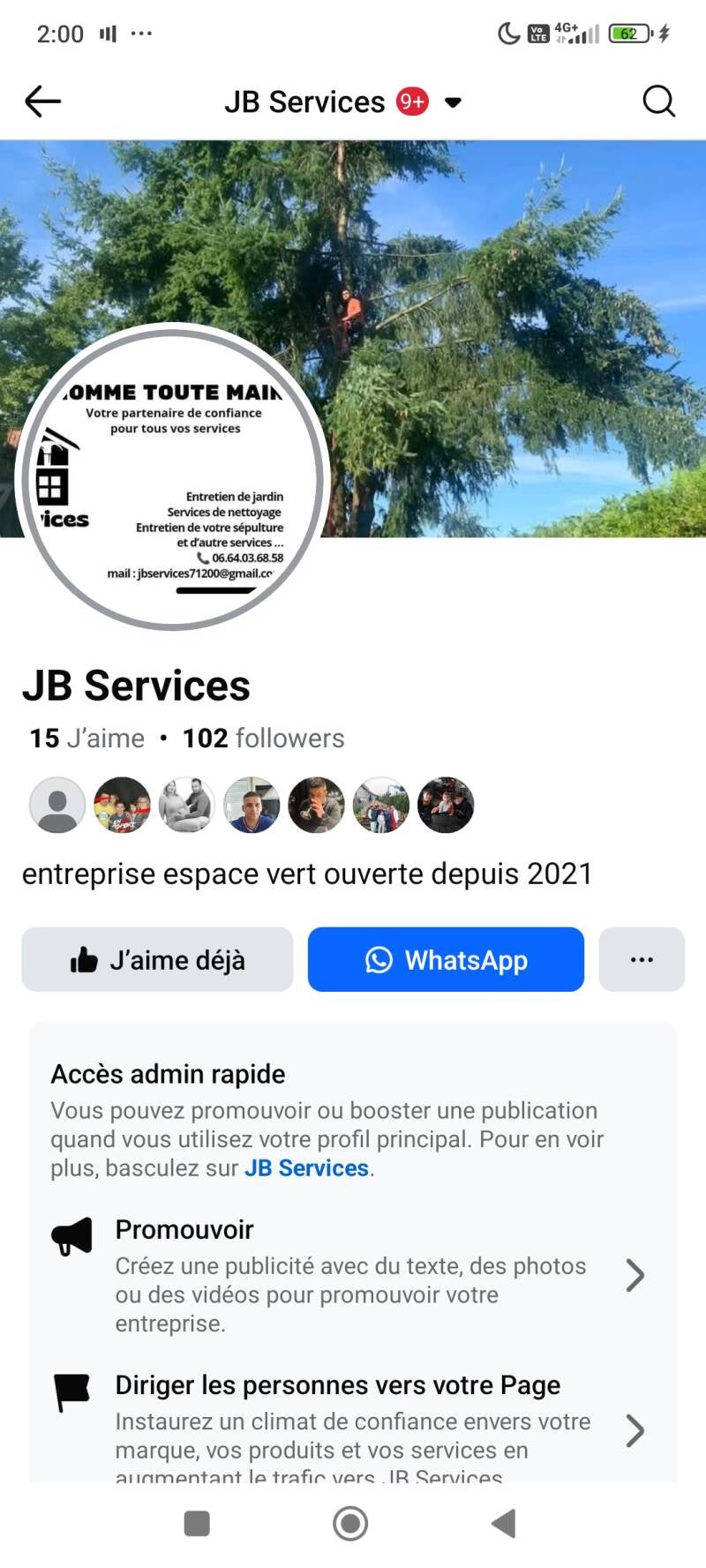Contact the page via WhatsApp
Viewport: 706px width, 1568px height.
[446, 959]
